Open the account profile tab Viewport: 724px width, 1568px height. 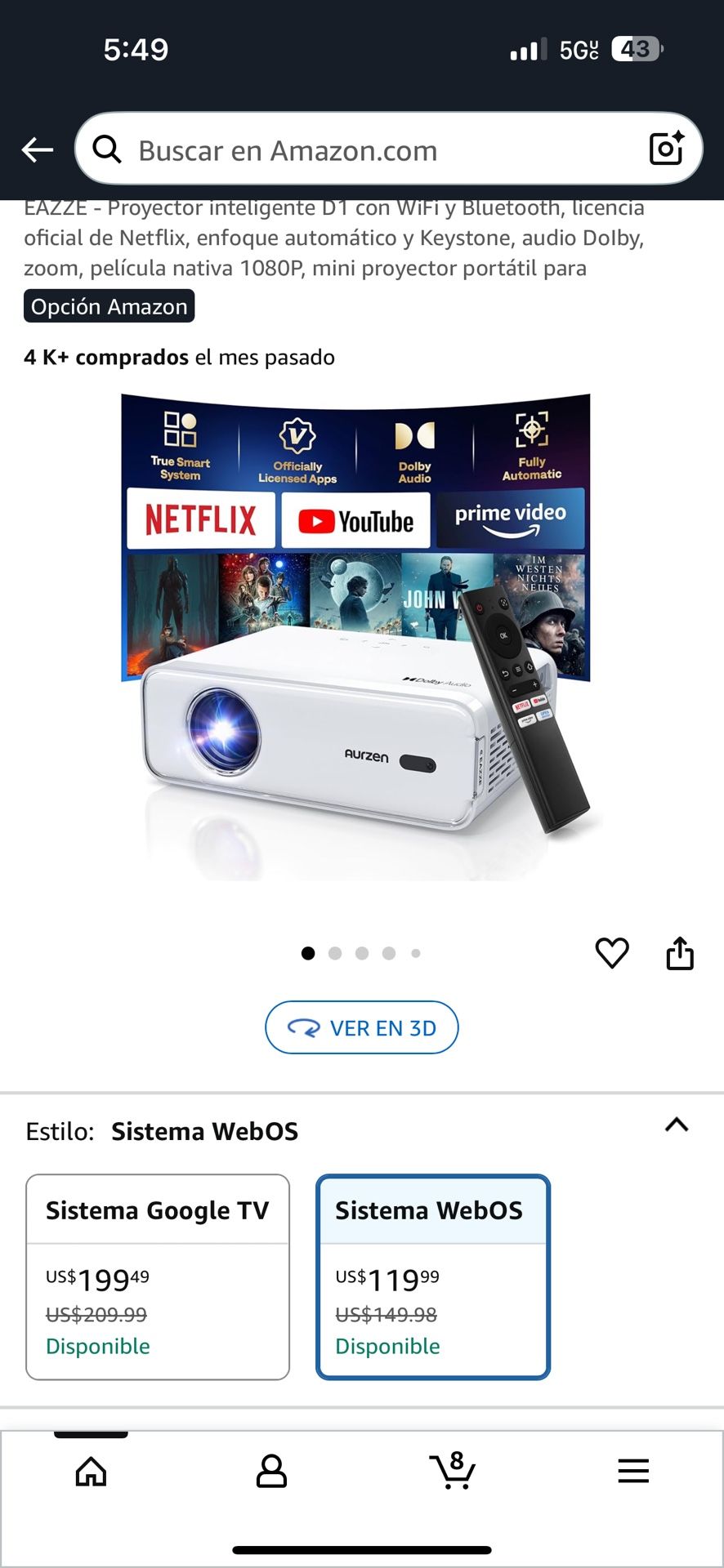(271, 1472)
